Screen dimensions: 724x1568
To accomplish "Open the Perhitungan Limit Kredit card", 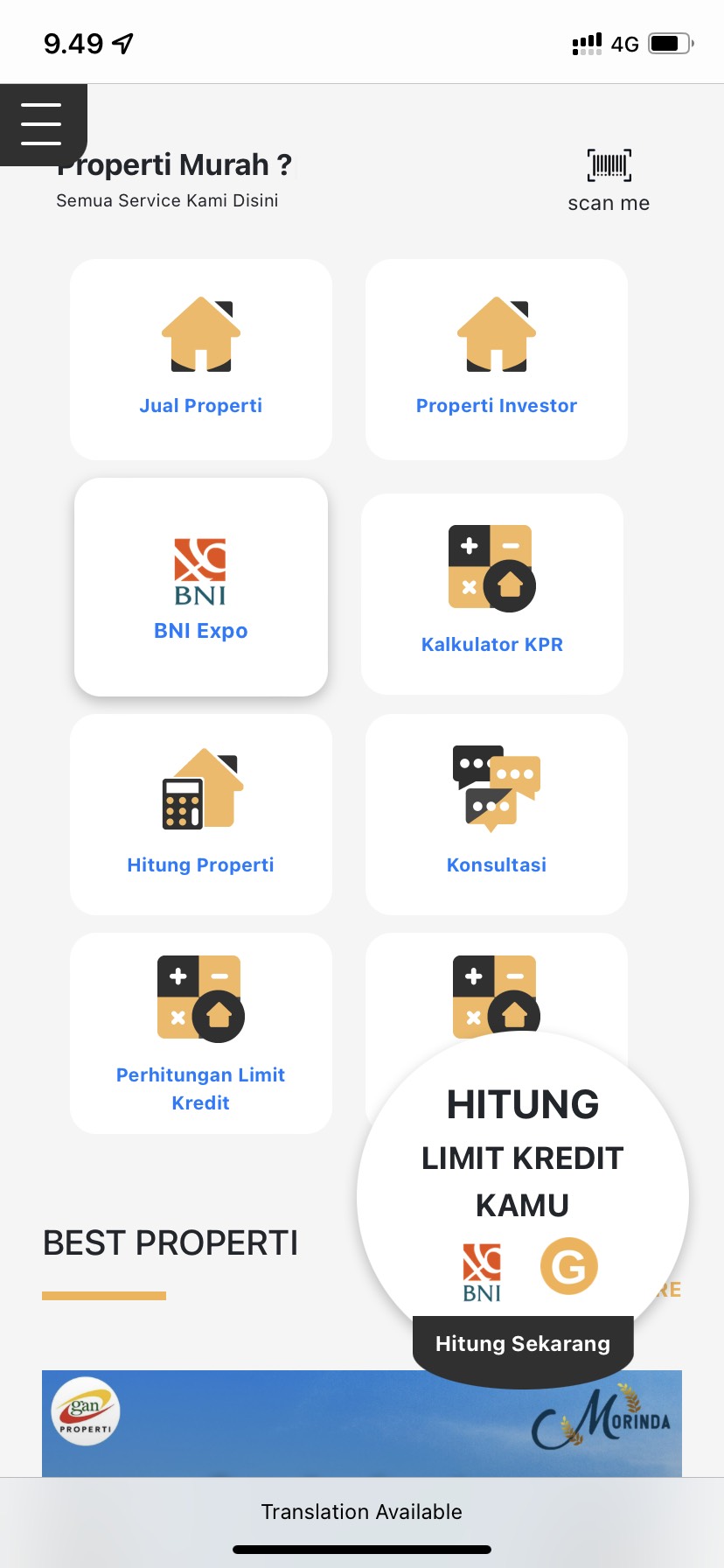I will coord(201,1033).
